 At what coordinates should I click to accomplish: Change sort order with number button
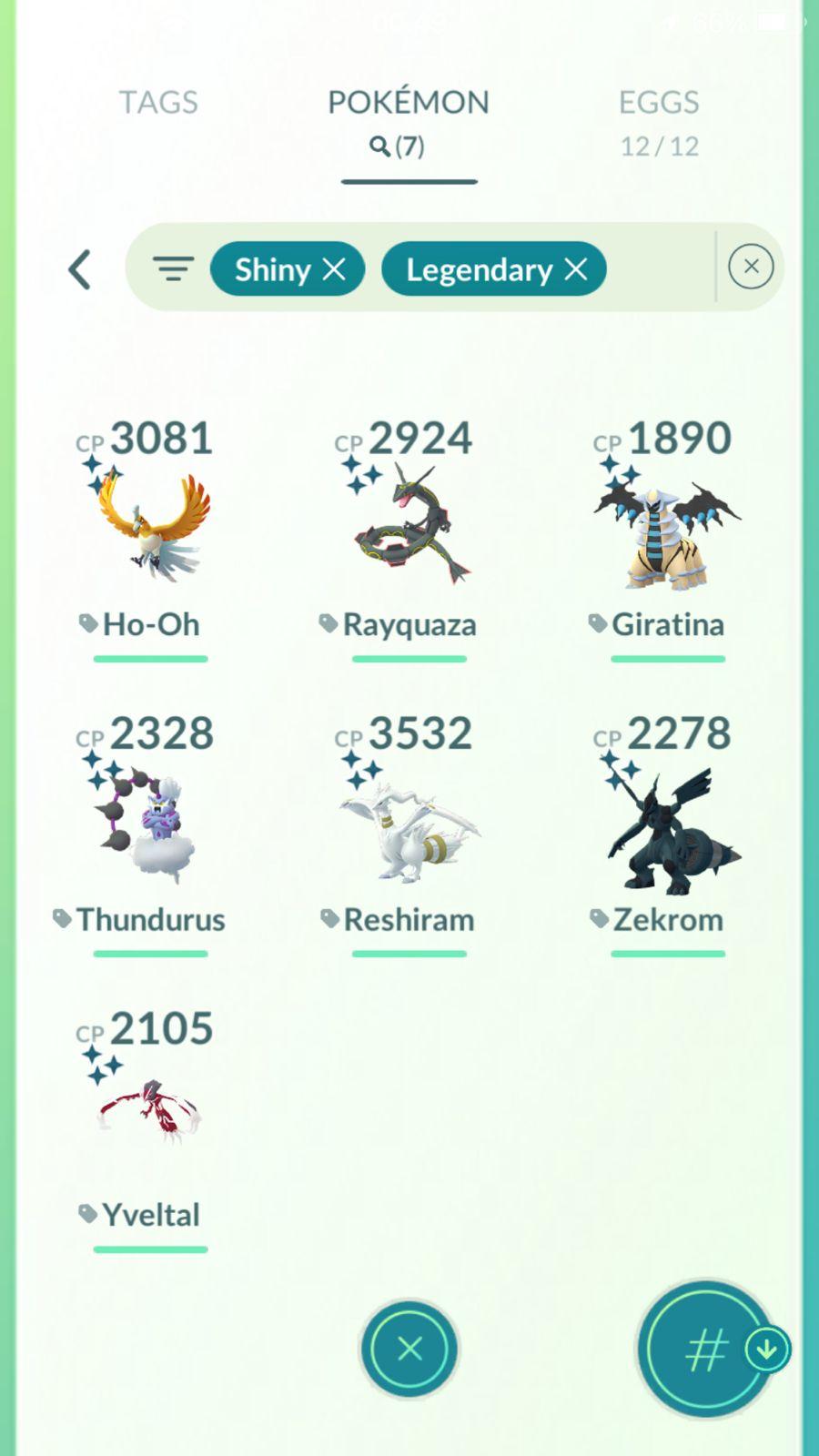[706, 1349]
